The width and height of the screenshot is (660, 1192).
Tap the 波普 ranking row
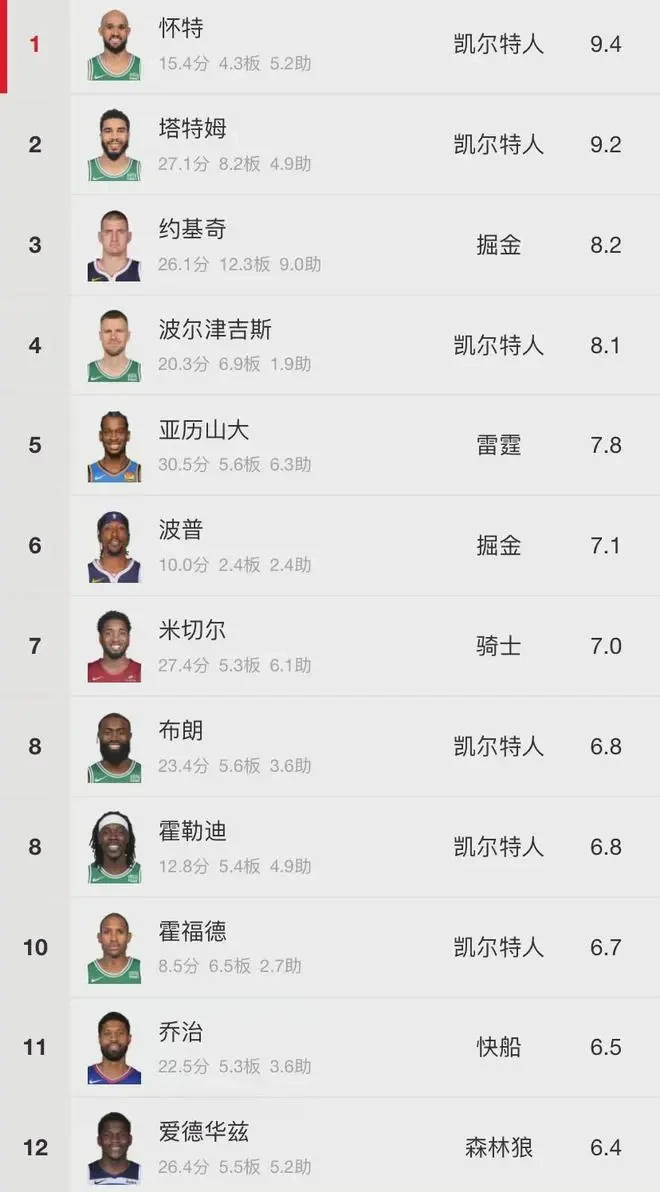tap(330, 546)
